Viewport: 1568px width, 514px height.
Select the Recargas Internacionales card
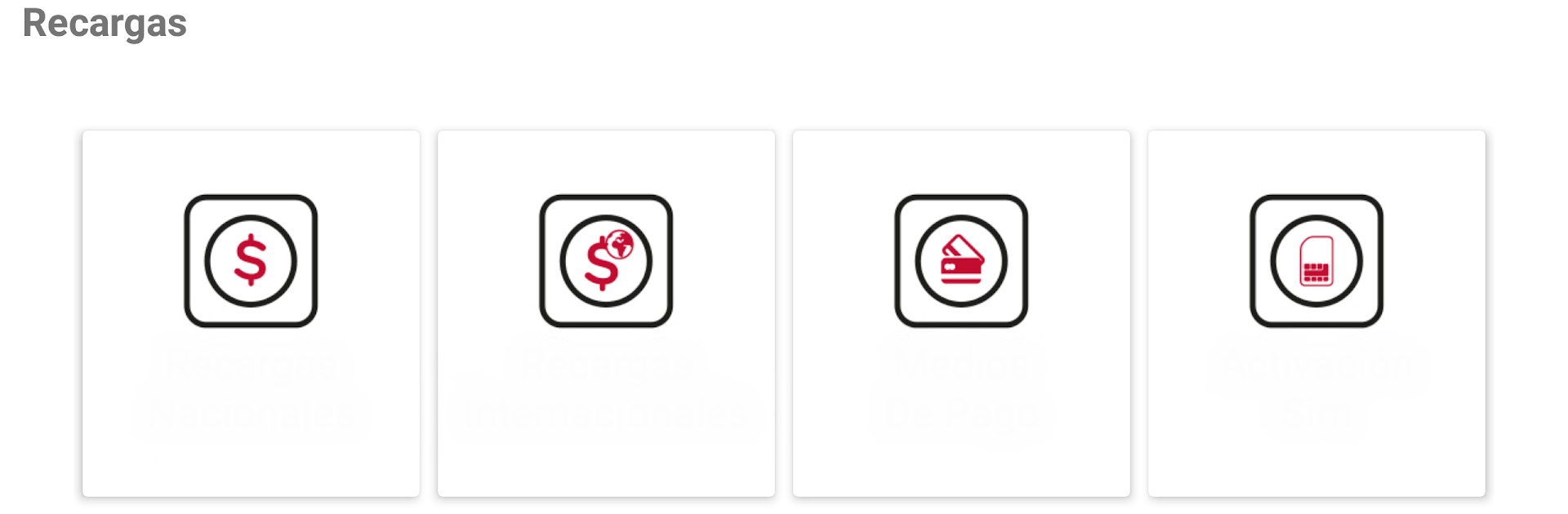pos(606,313)
